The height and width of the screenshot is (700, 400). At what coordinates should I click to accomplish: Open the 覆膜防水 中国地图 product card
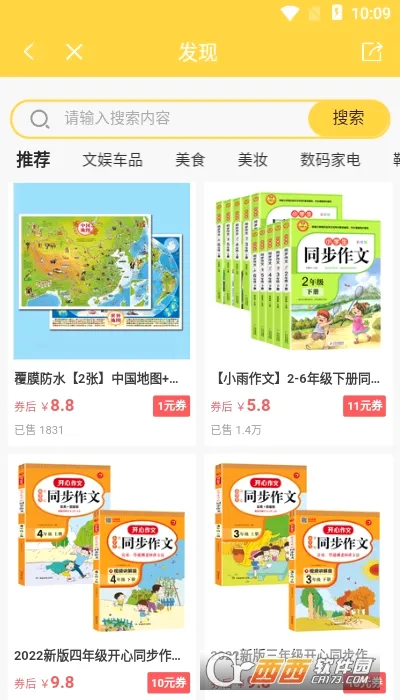[x=102, y=314]
